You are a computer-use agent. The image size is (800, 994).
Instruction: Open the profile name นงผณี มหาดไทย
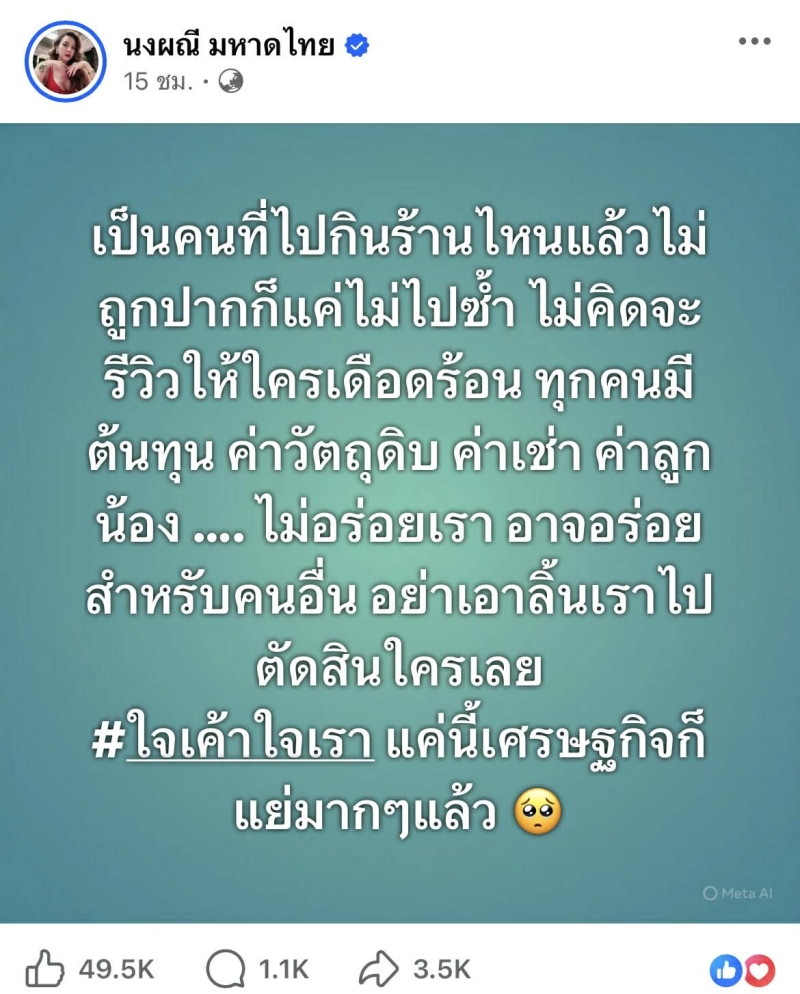228,45
